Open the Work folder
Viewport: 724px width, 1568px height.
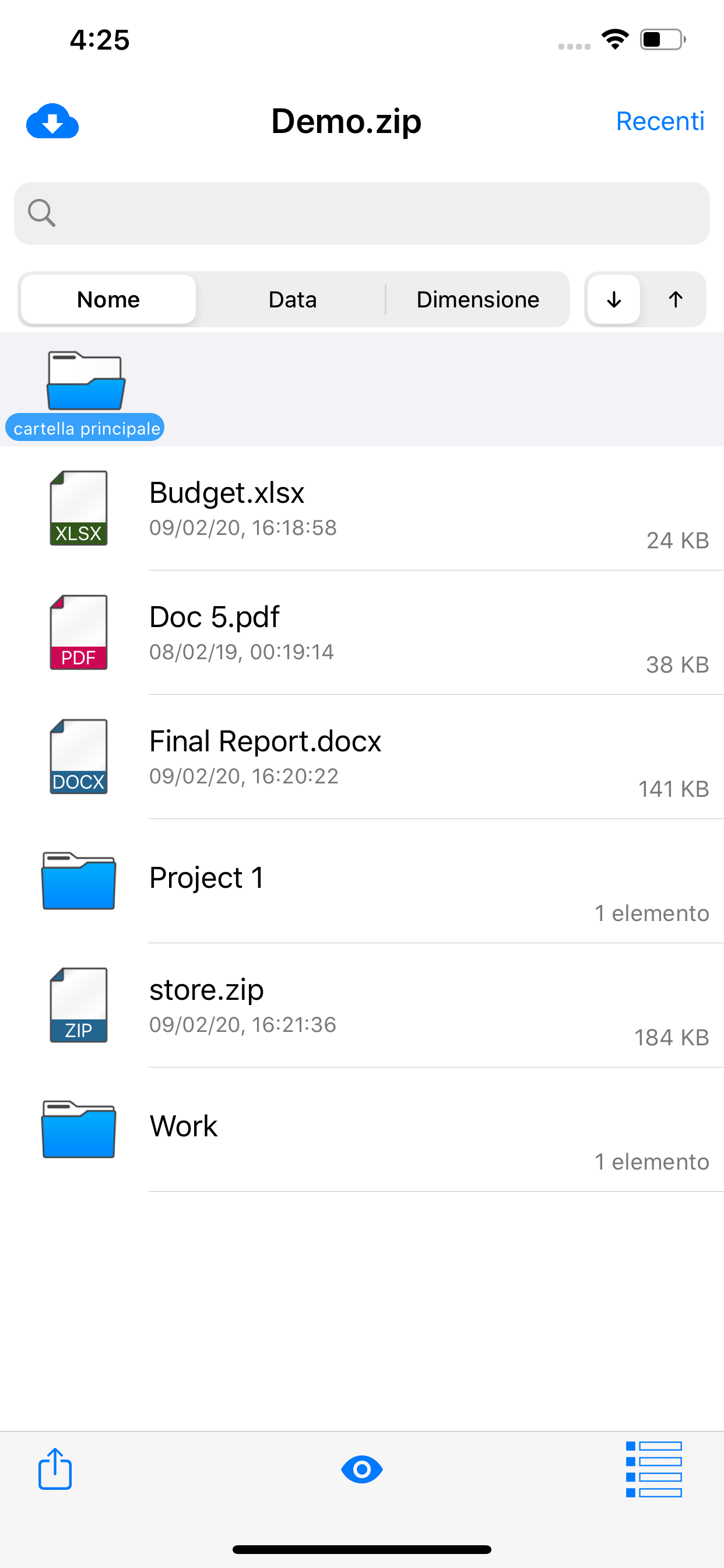pos(362,1129)
